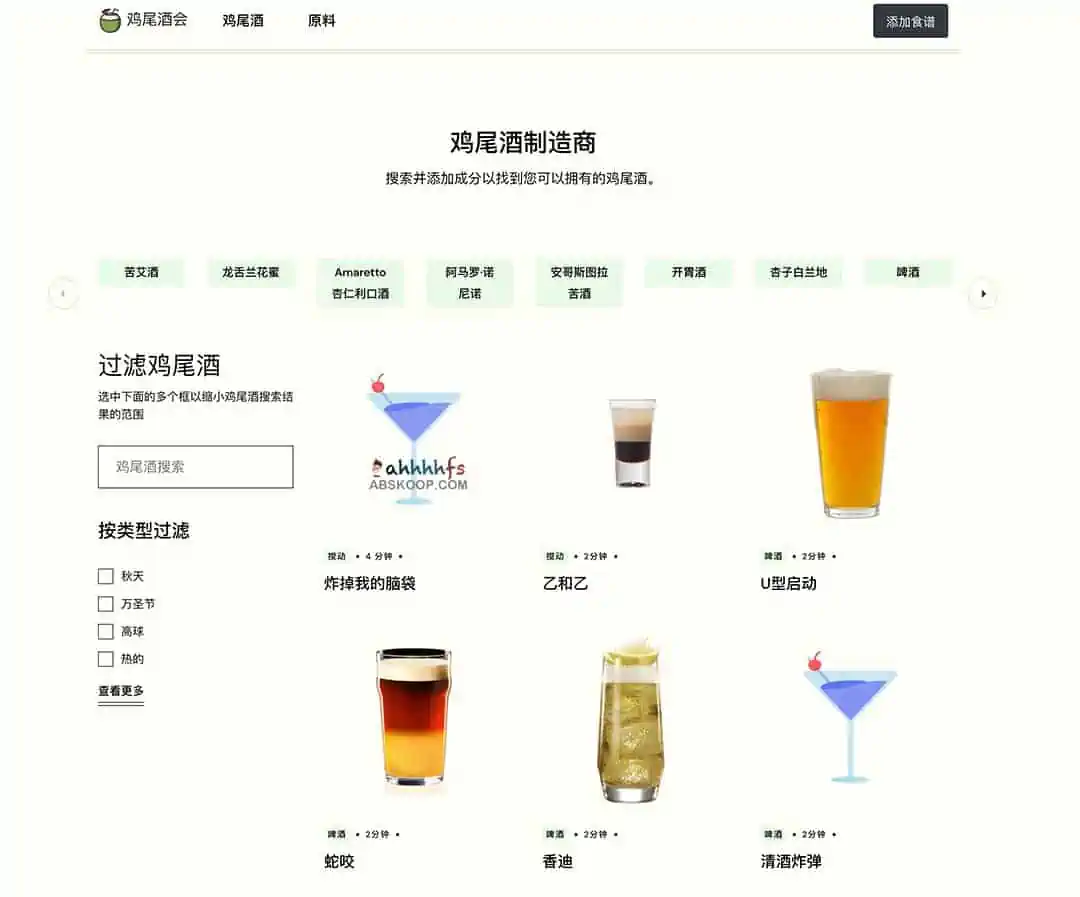Open the 炸掉我的脑袋 cocktail card

tap(369, 583)
